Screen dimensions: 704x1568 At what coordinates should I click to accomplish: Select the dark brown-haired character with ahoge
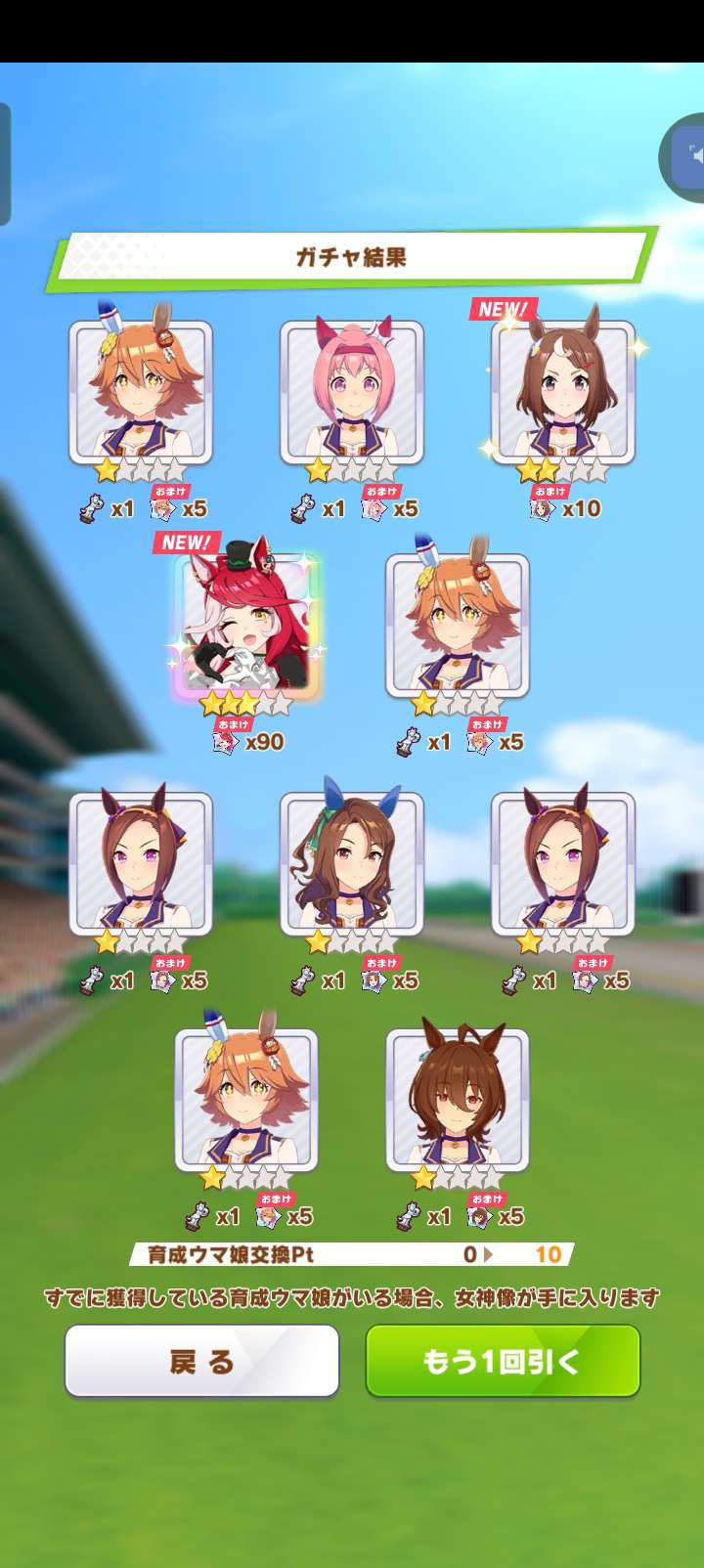point(458,1101)
